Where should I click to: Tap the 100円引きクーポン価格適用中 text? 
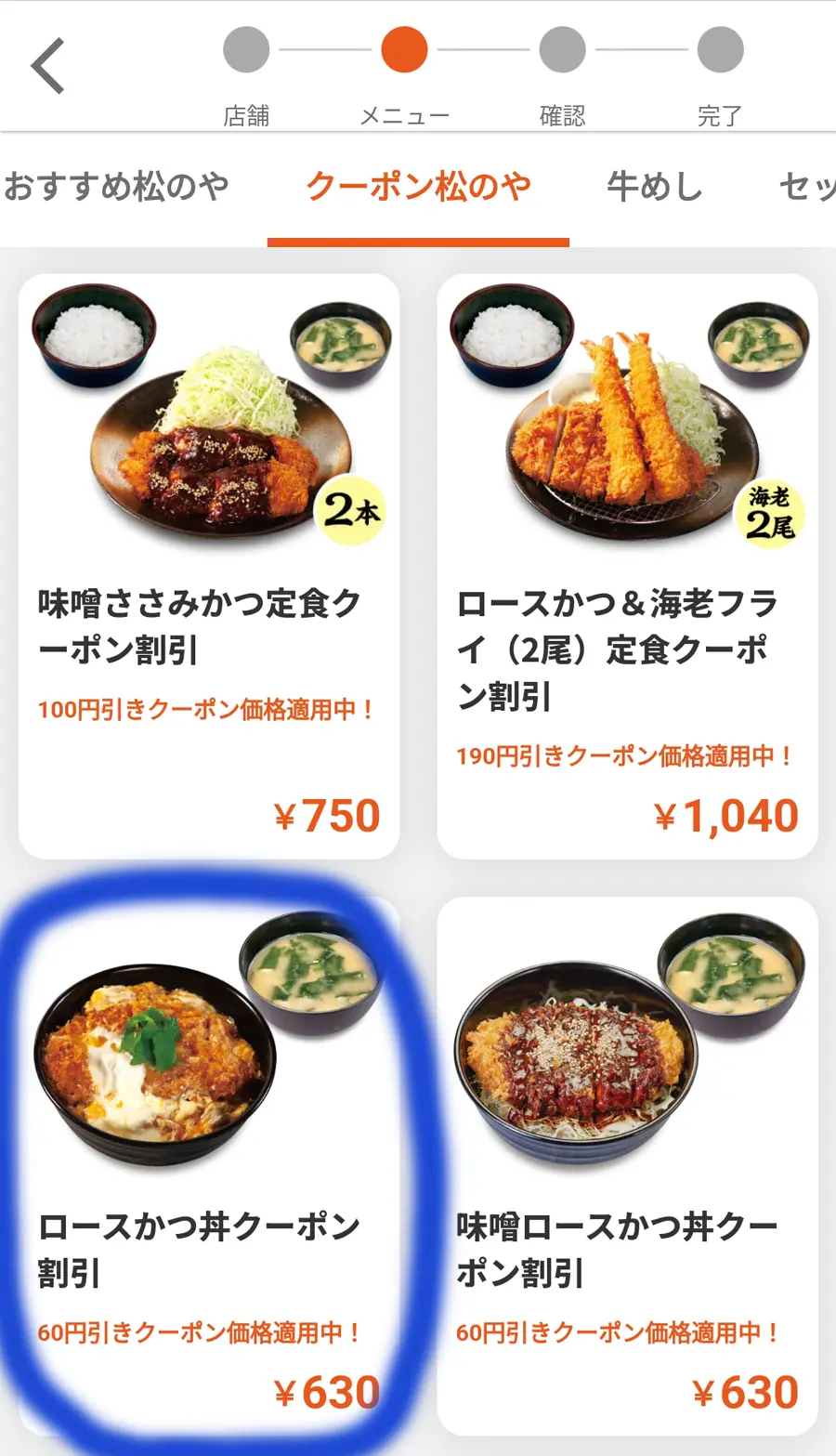[204, 709]
